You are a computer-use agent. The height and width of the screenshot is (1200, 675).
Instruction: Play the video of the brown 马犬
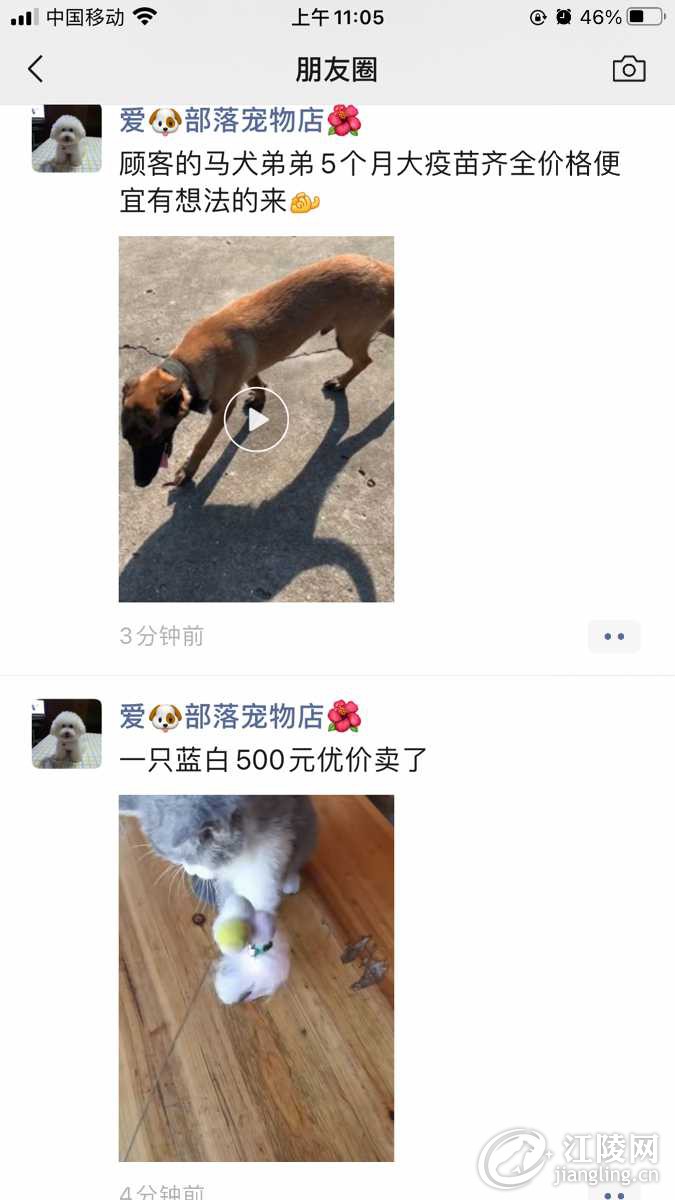256,419
